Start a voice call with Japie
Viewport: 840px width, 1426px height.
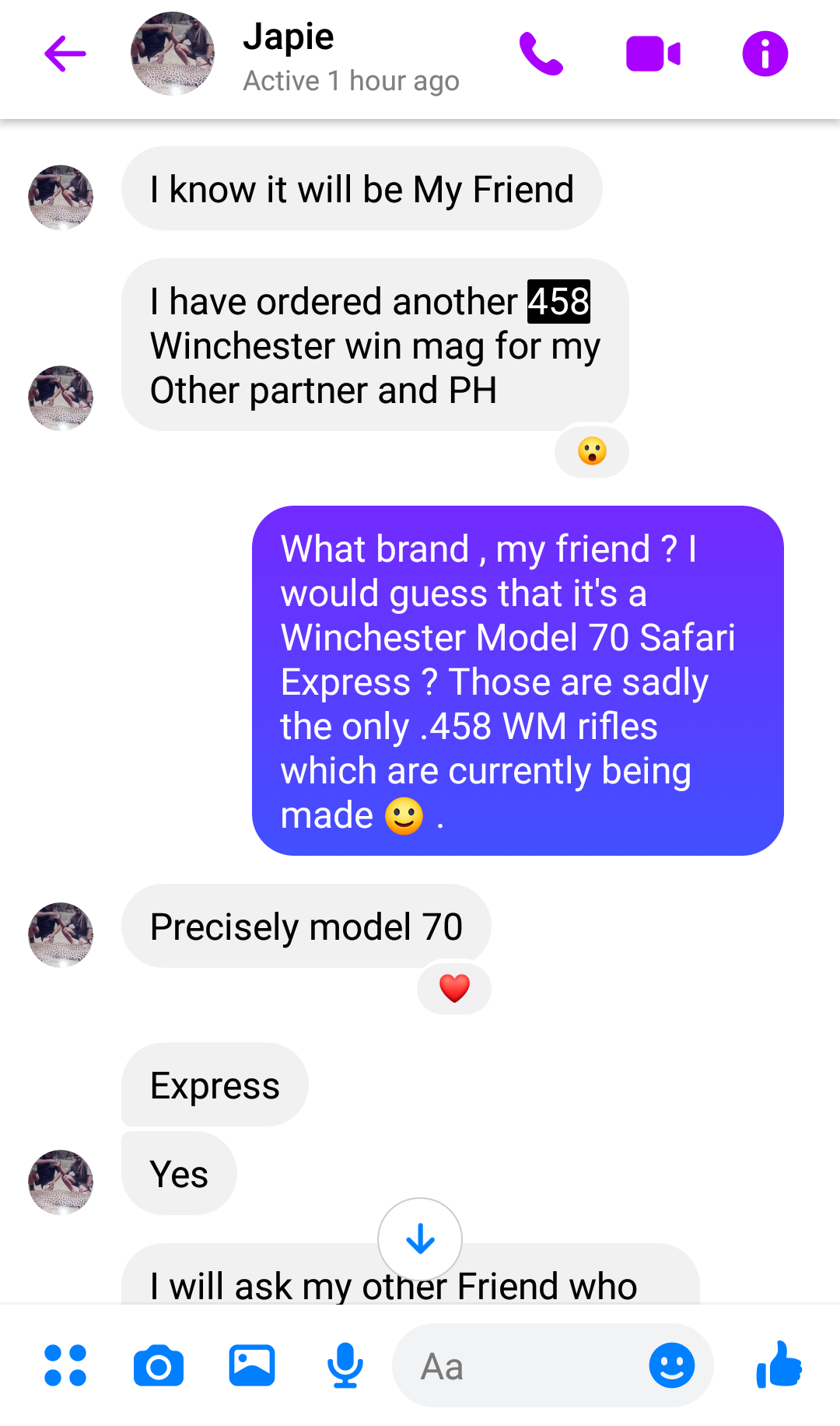pyautogui.click(x=541, y=54)
